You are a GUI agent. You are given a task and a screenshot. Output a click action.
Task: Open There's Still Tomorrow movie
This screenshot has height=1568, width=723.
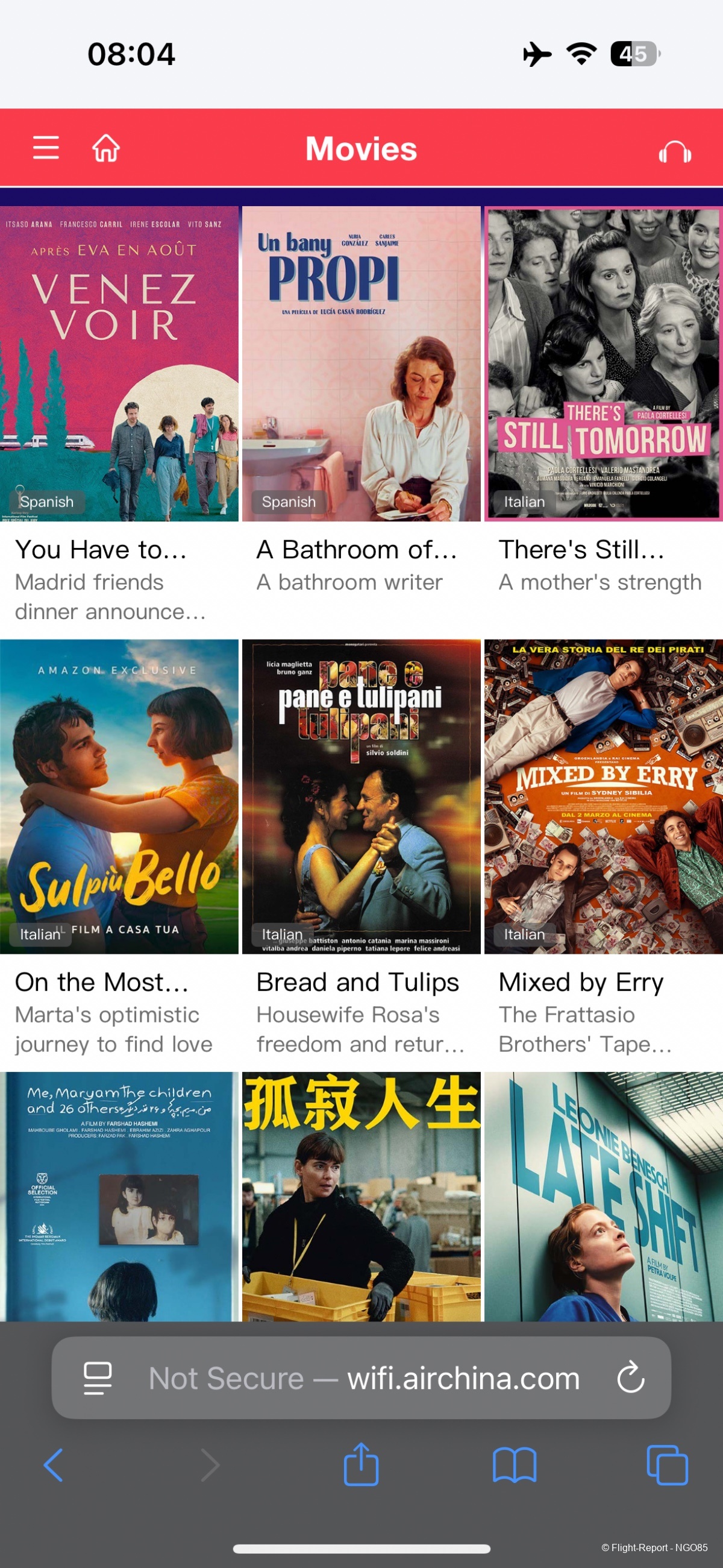pos(603,364)
